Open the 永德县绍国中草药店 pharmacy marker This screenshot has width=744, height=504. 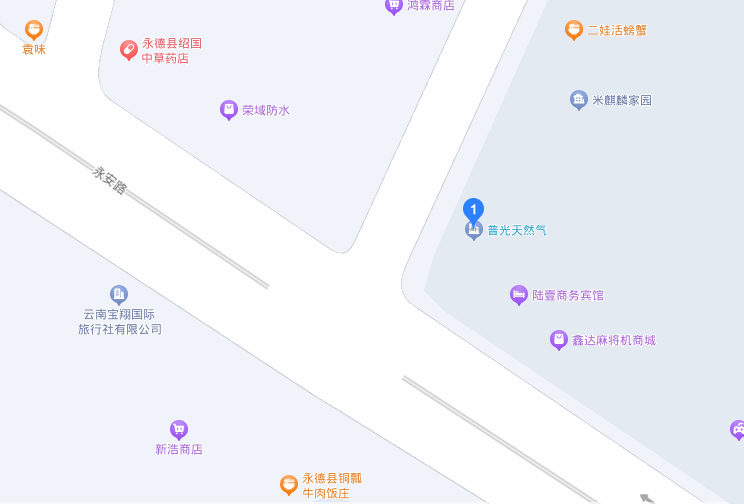129,50
